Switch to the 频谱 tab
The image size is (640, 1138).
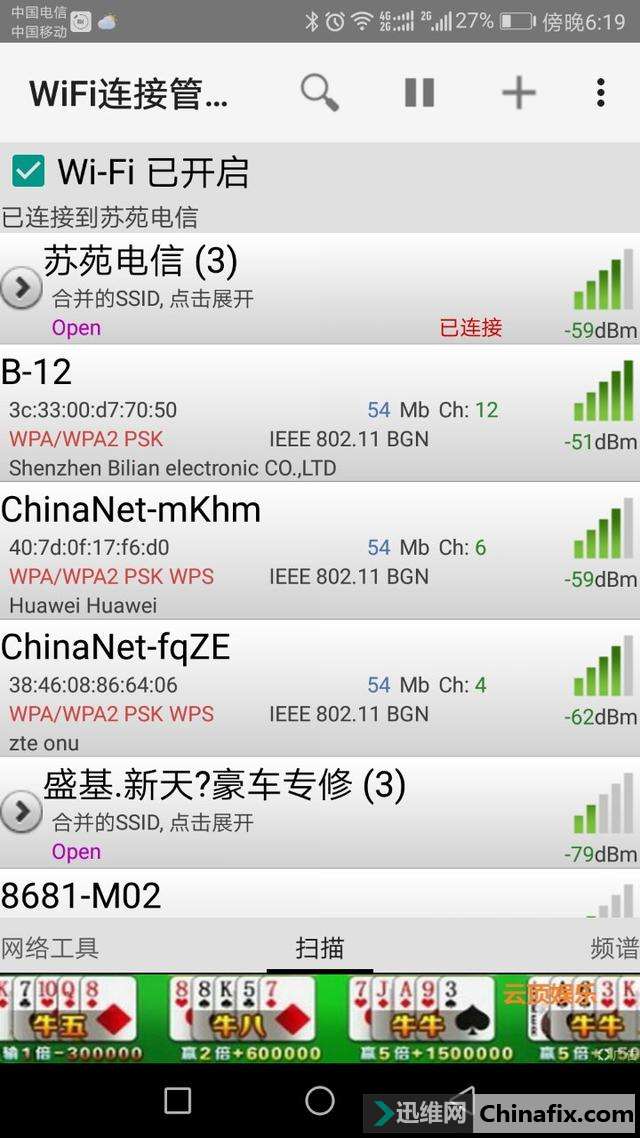tap(612, 948)
